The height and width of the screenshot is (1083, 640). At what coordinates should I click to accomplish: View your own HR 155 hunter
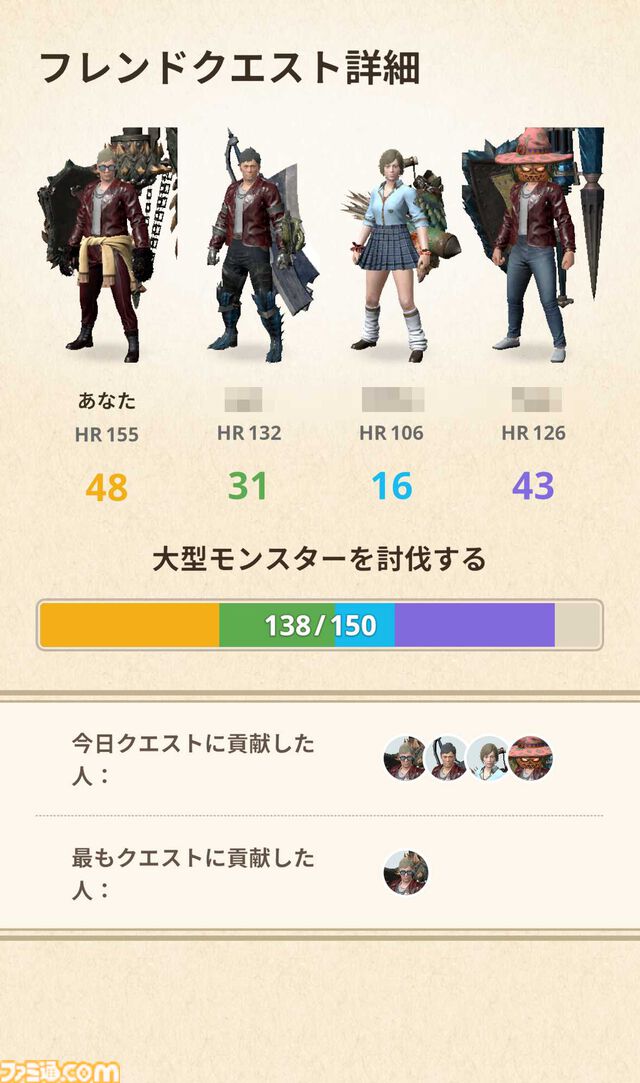click(x=107, y=250)
